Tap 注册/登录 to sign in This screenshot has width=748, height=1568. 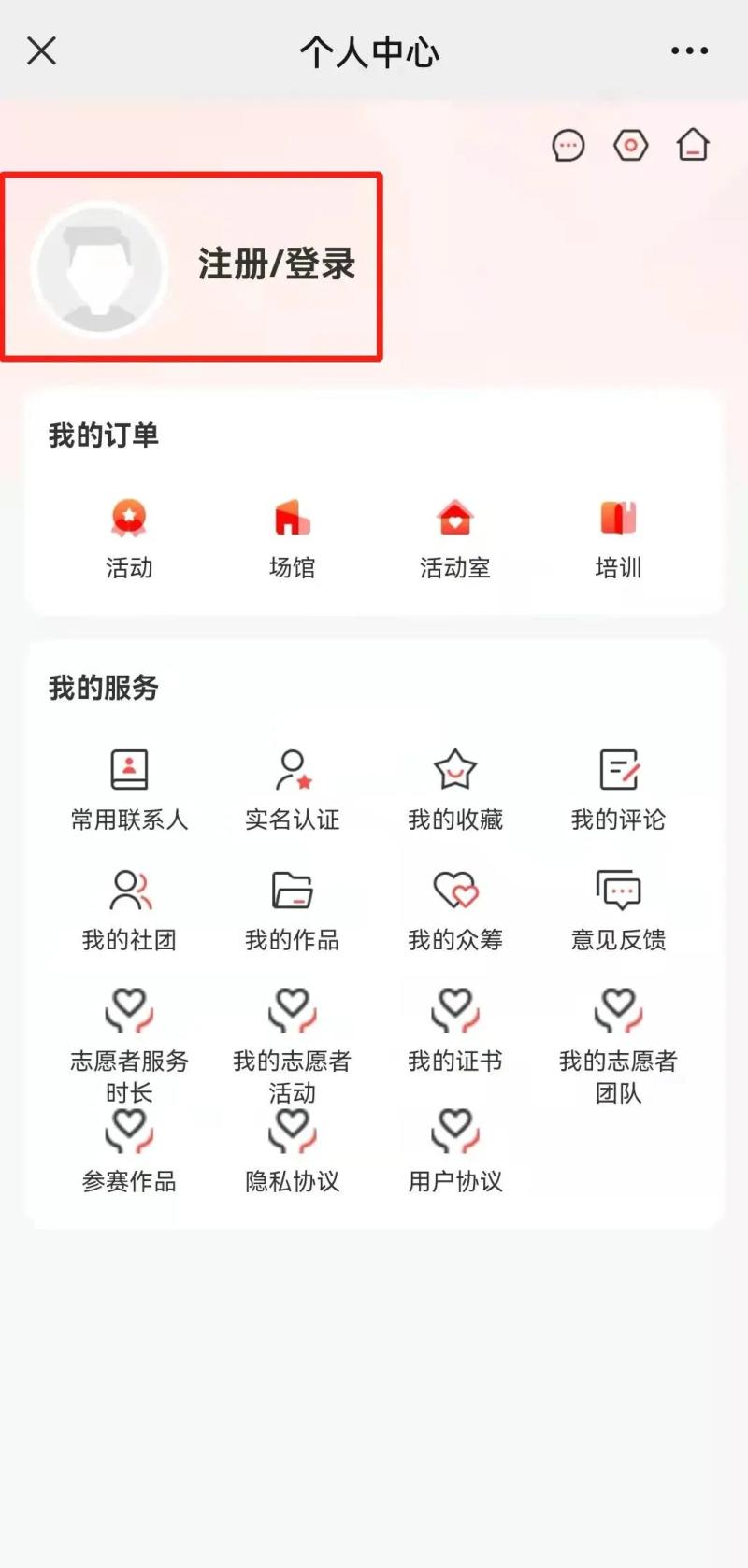coord(277,264)
